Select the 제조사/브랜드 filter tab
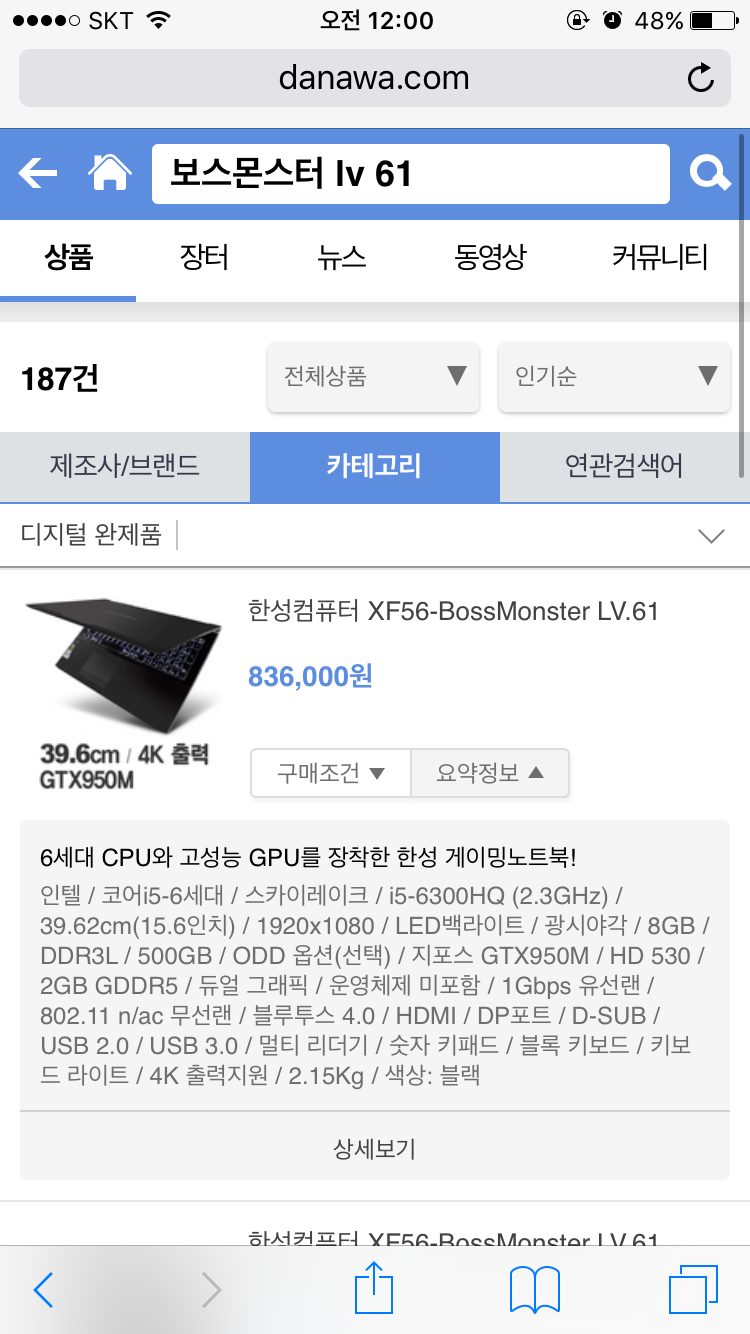 click(x=125, y=466)
